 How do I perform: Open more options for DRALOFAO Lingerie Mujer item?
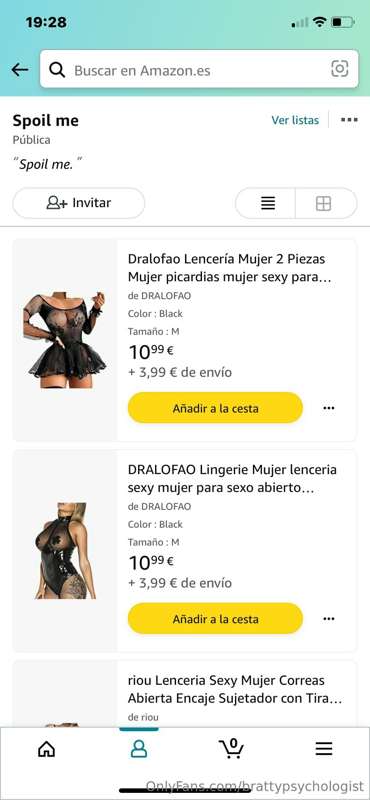[329, 619]
